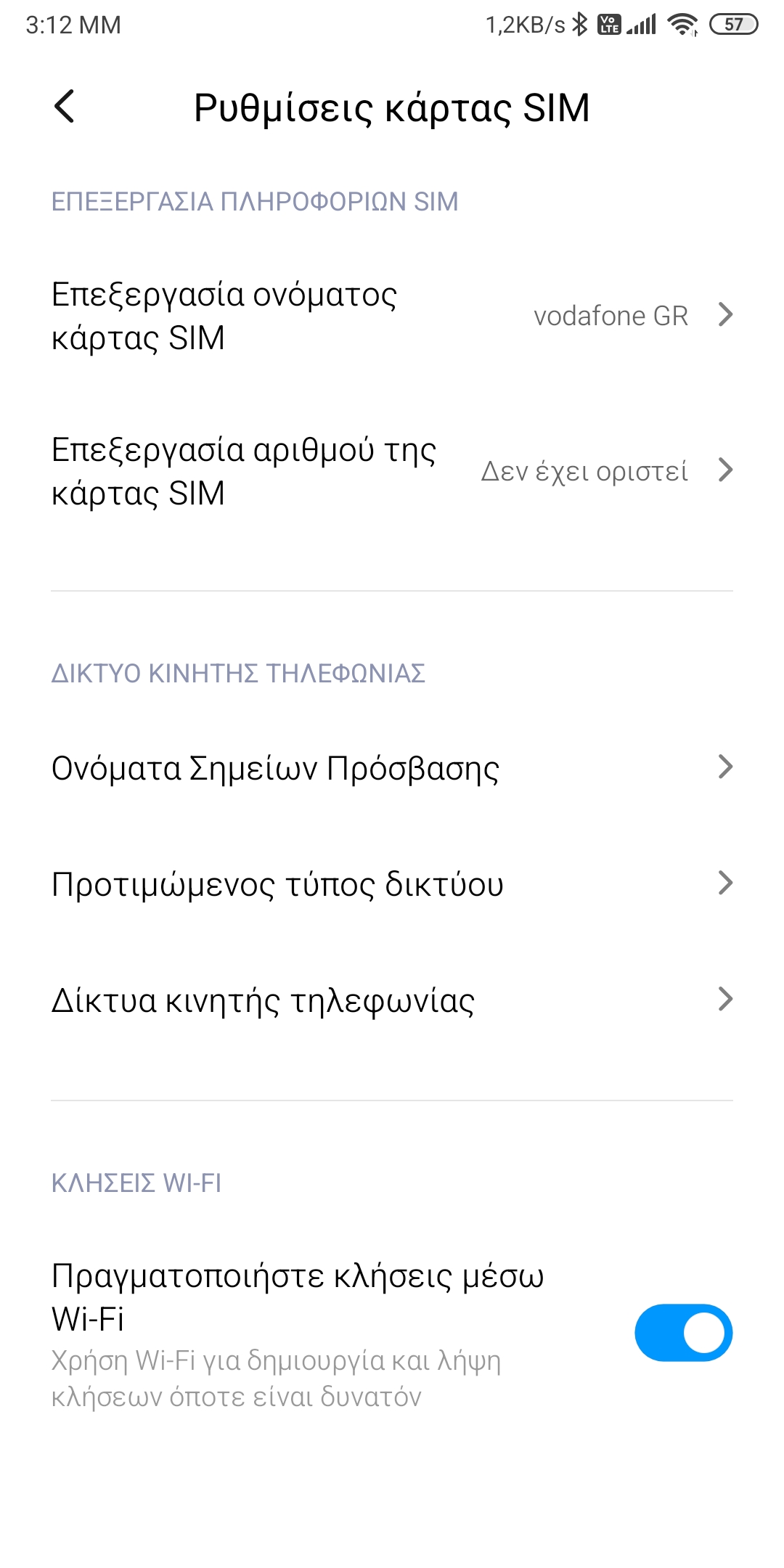784x1568 pixels.
Task: Disable calls via Wi-Fi switch
Action: [x=683, y=1333]
